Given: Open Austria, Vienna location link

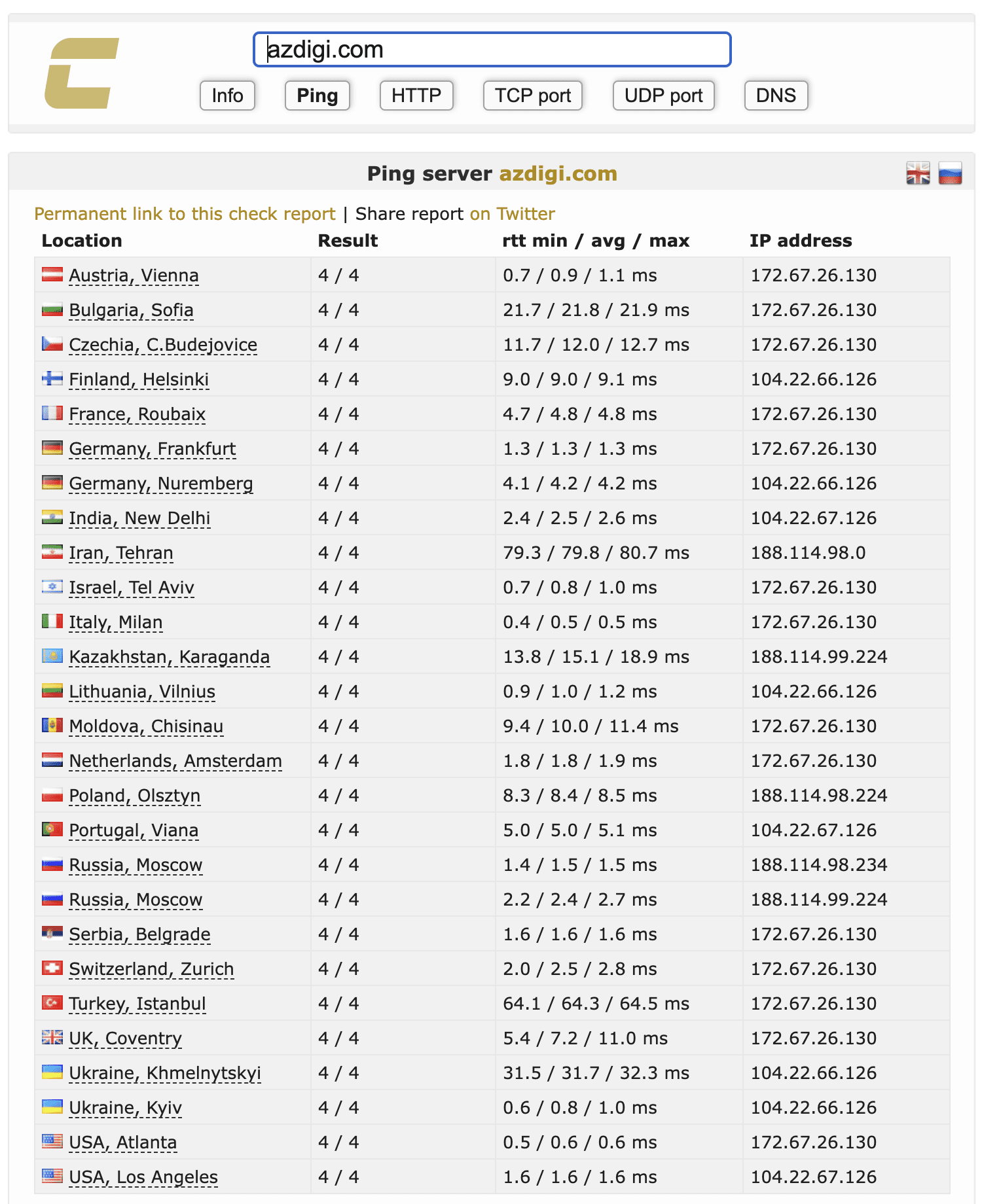Looking at the screenshot, I should [134, 275].
